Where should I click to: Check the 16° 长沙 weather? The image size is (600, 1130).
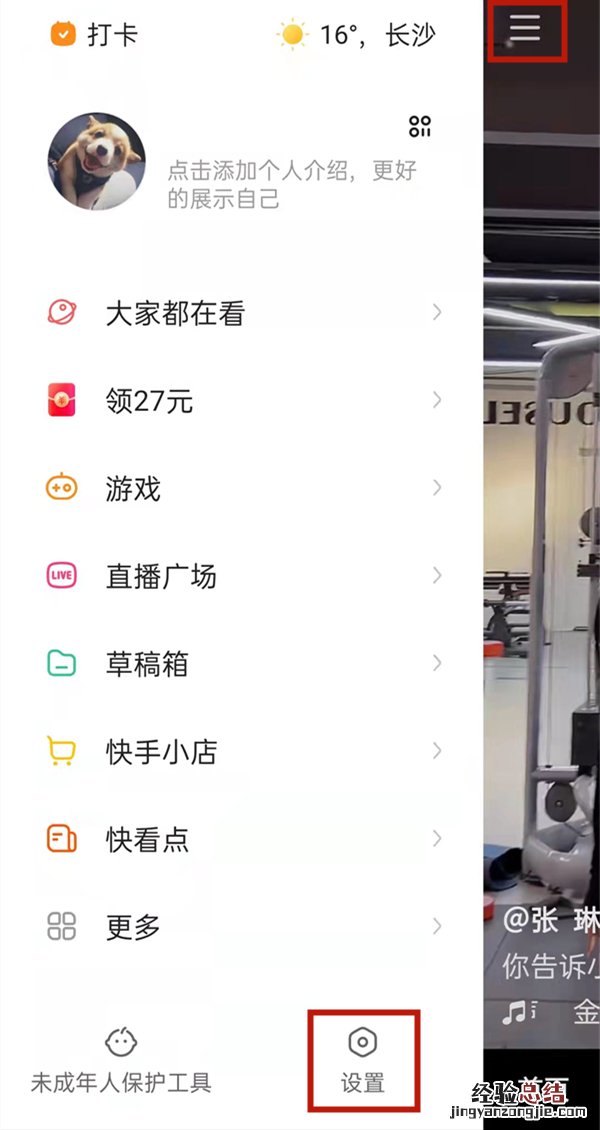pos(358,35)
